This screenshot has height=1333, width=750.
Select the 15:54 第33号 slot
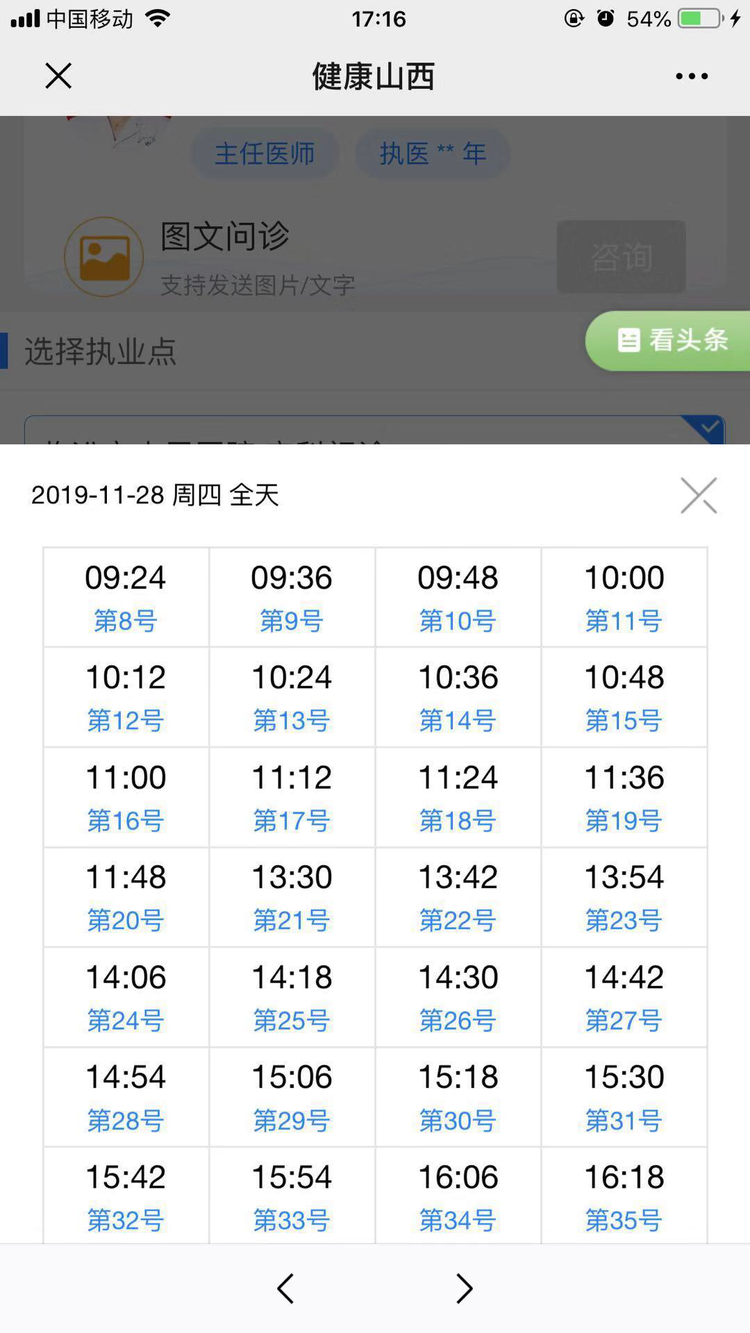pyautogui.click(x=292, y=1195)
